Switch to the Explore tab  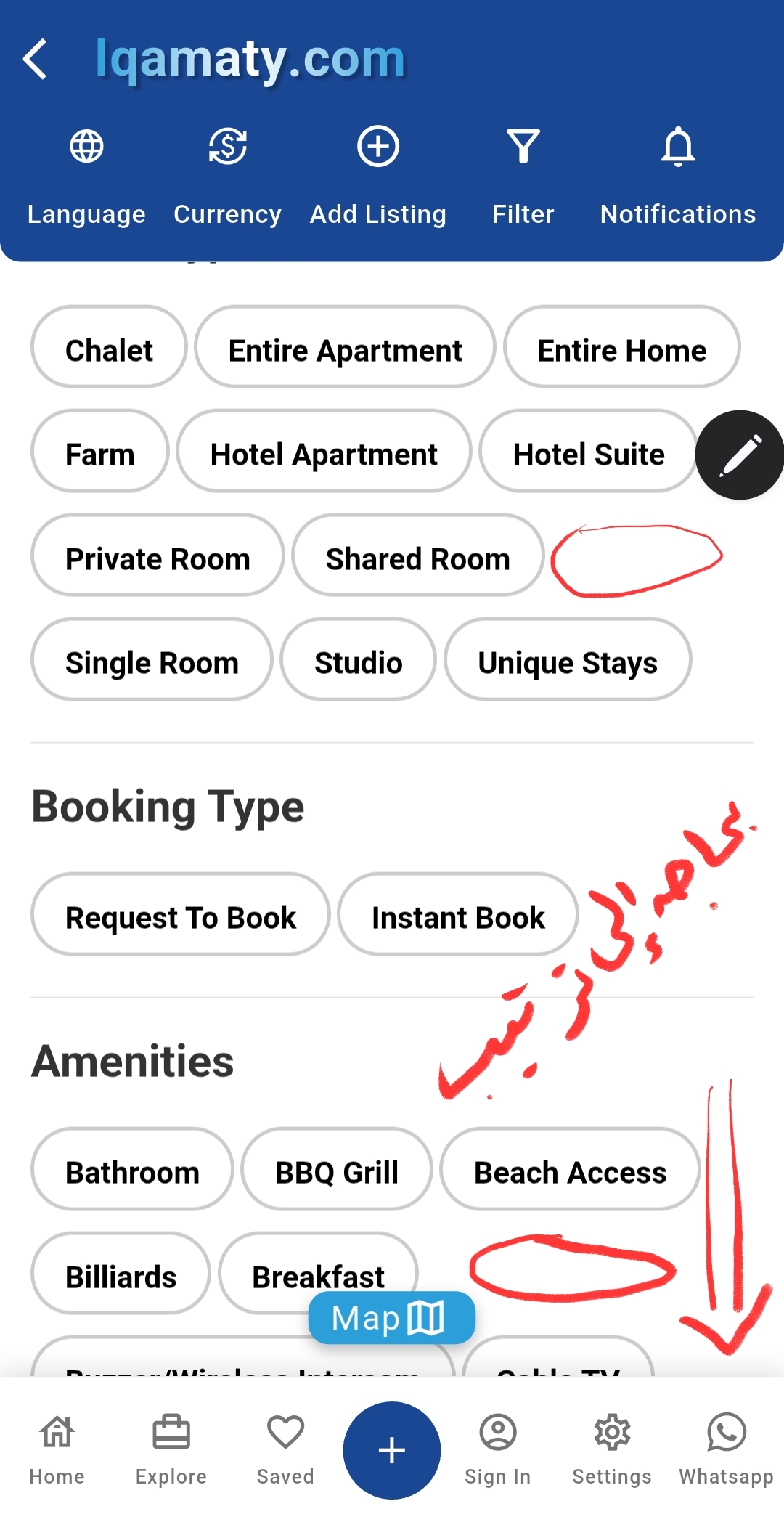[x=171, y=1449]
